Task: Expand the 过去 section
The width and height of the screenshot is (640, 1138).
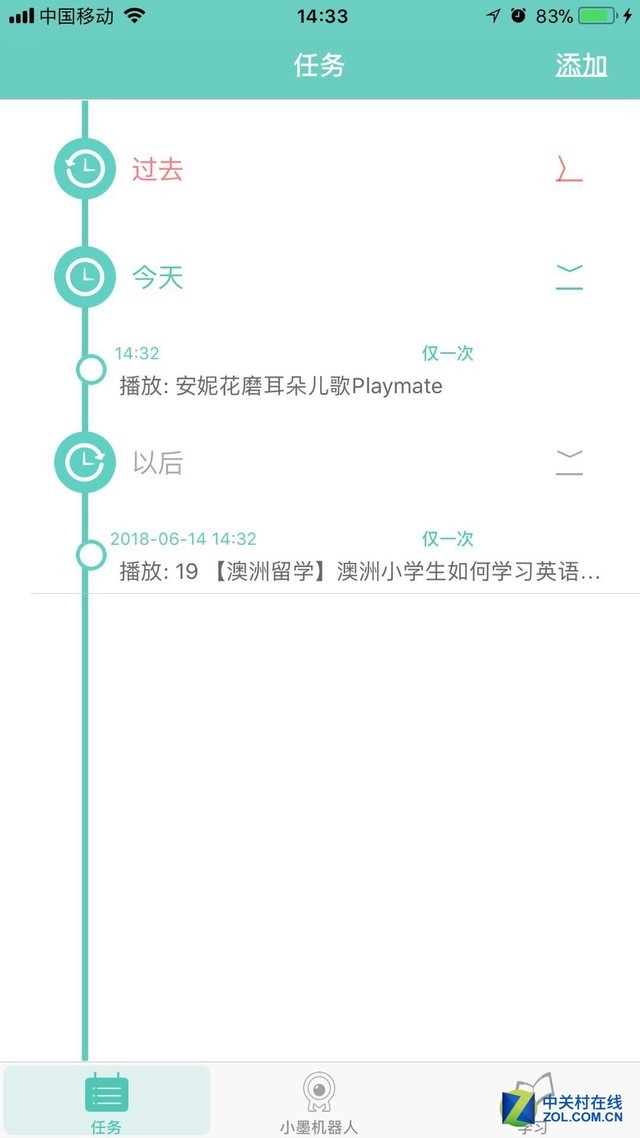Action: coord(568,170)
